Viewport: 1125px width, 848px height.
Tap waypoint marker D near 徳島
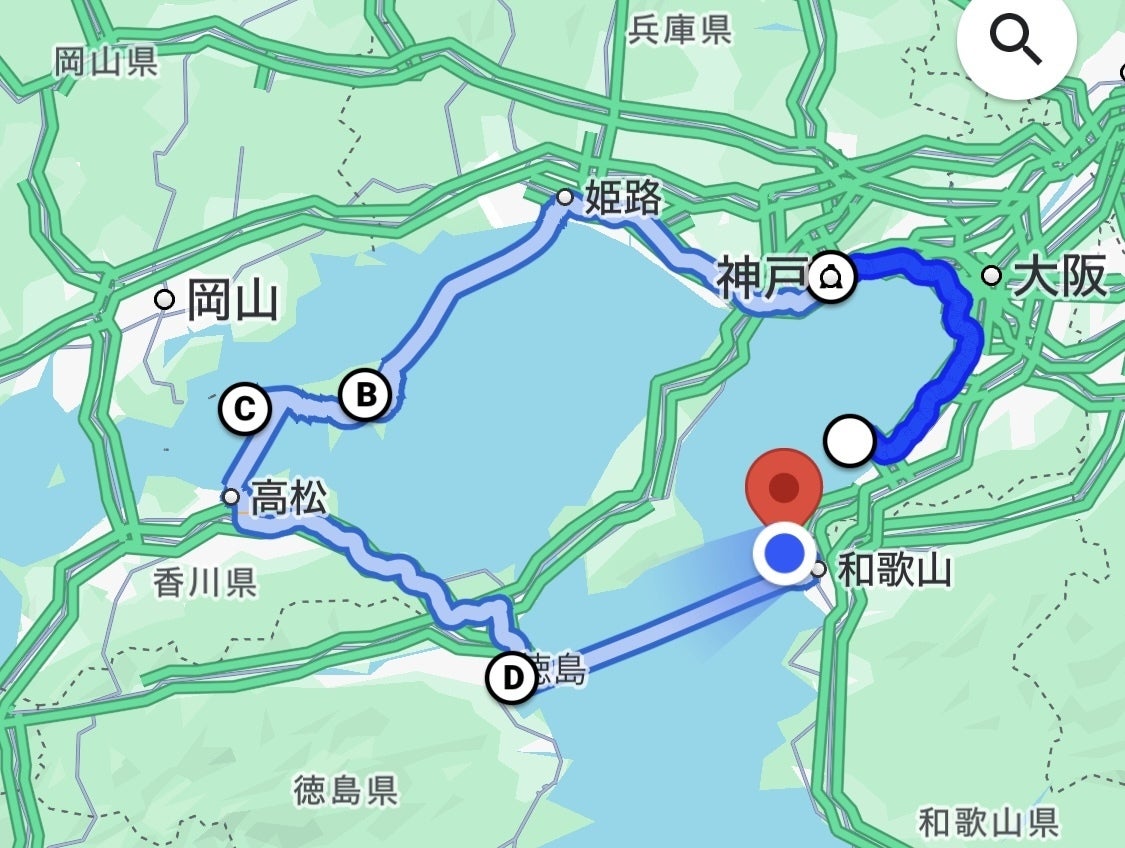point(511,679)
